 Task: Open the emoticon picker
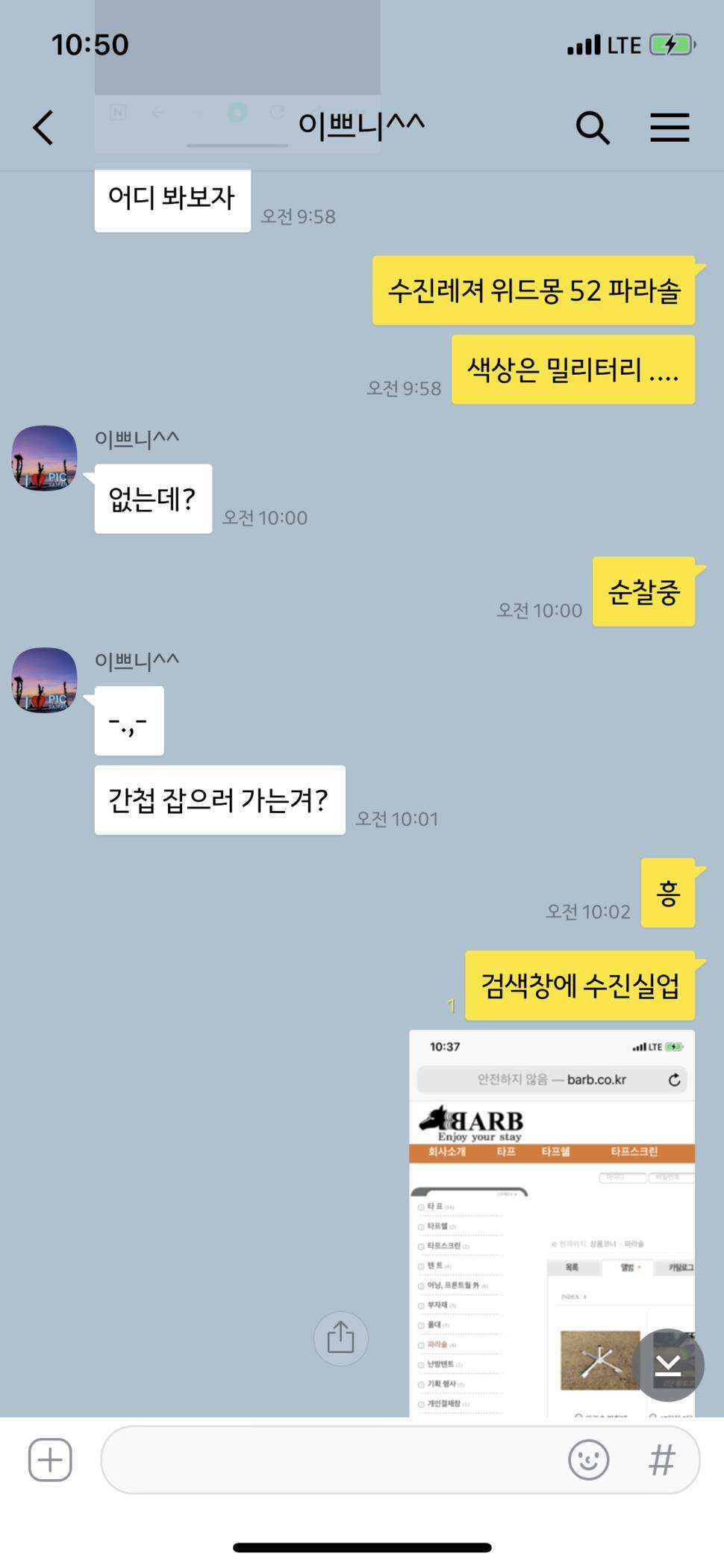(x=589, y=1459)
